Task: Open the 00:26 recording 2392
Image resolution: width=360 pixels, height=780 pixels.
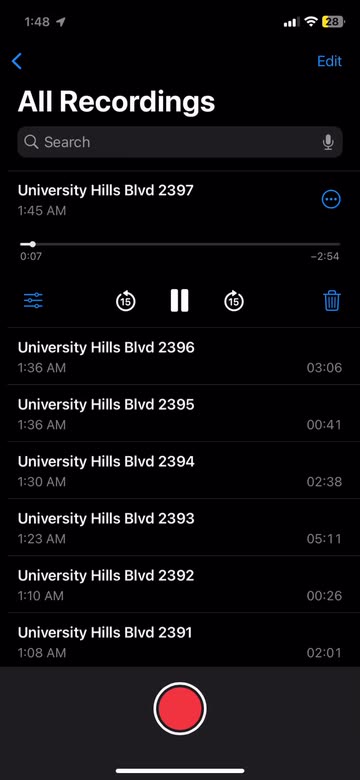Action: point(180,584)
